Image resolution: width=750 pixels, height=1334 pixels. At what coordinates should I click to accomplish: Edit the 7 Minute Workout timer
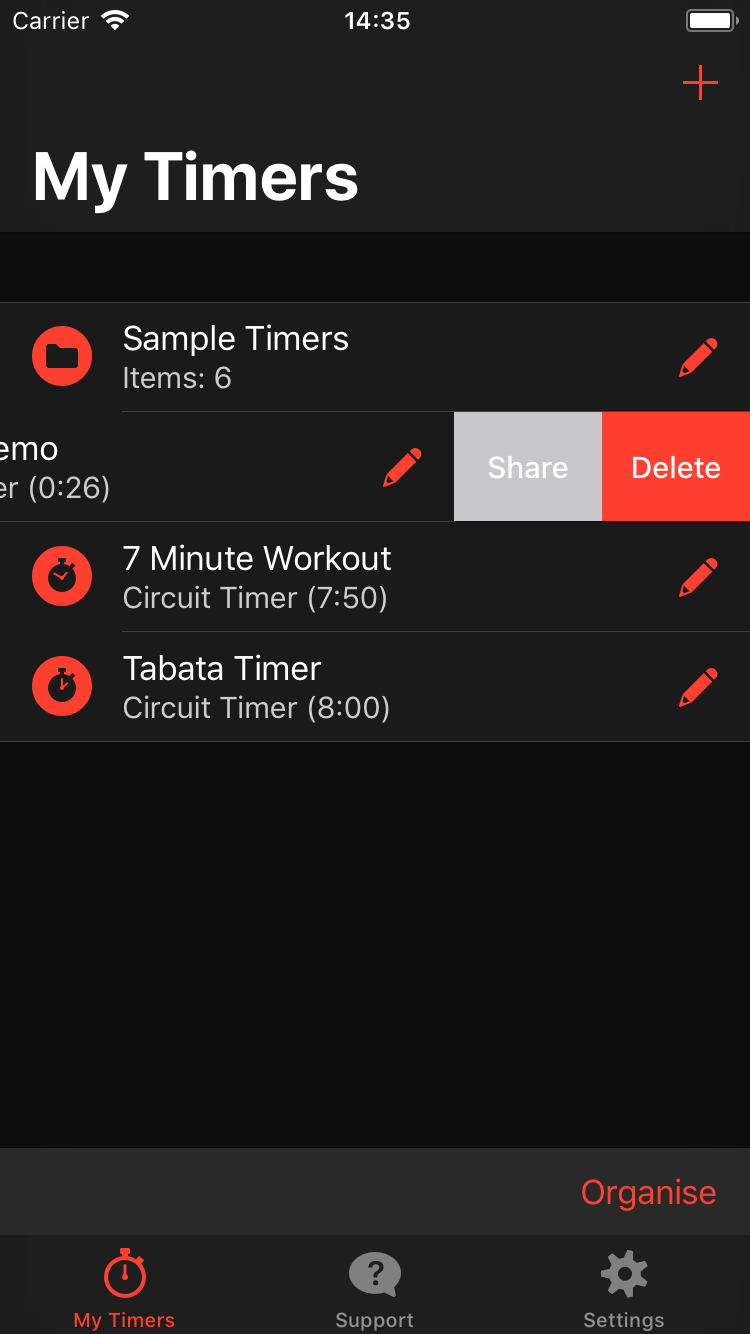pos(698,577)
